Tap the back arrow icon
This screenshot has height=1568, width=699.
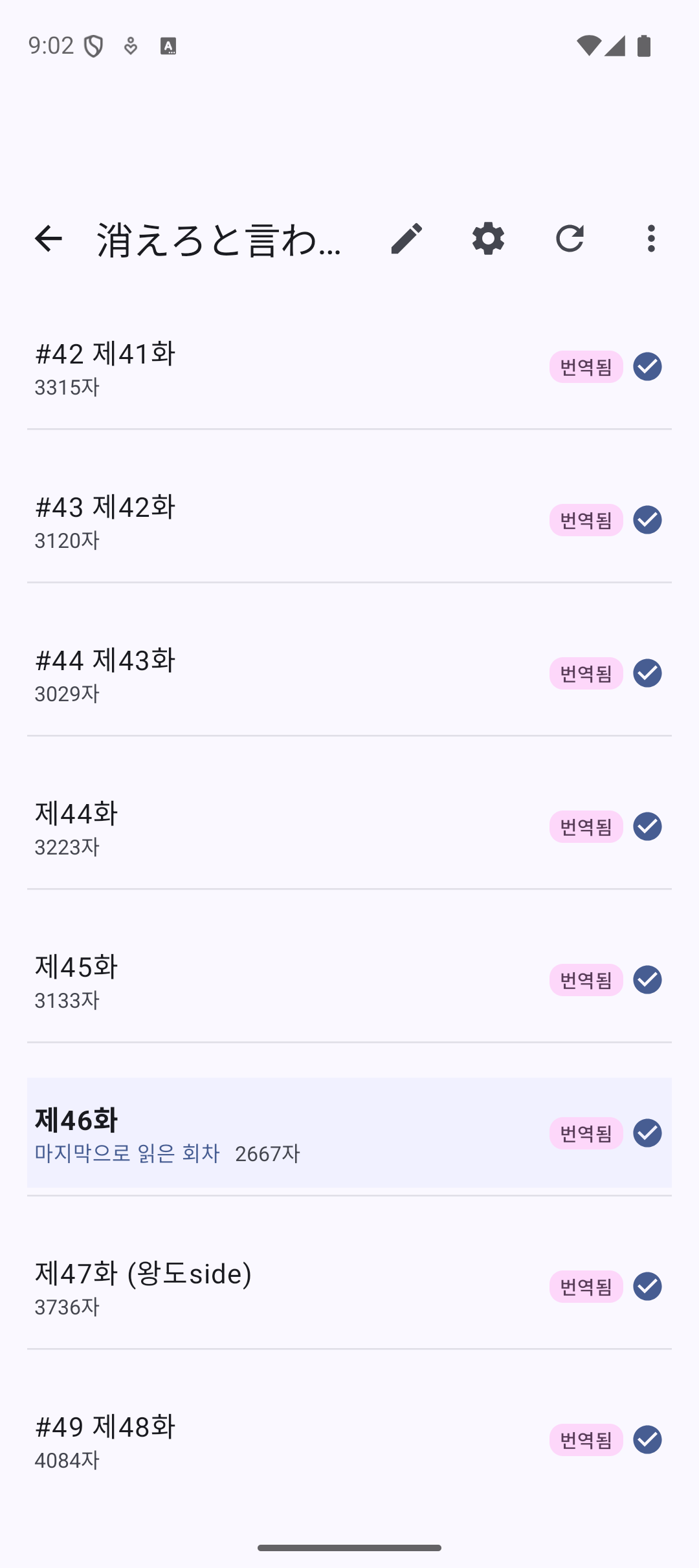[x=49, y=239]
